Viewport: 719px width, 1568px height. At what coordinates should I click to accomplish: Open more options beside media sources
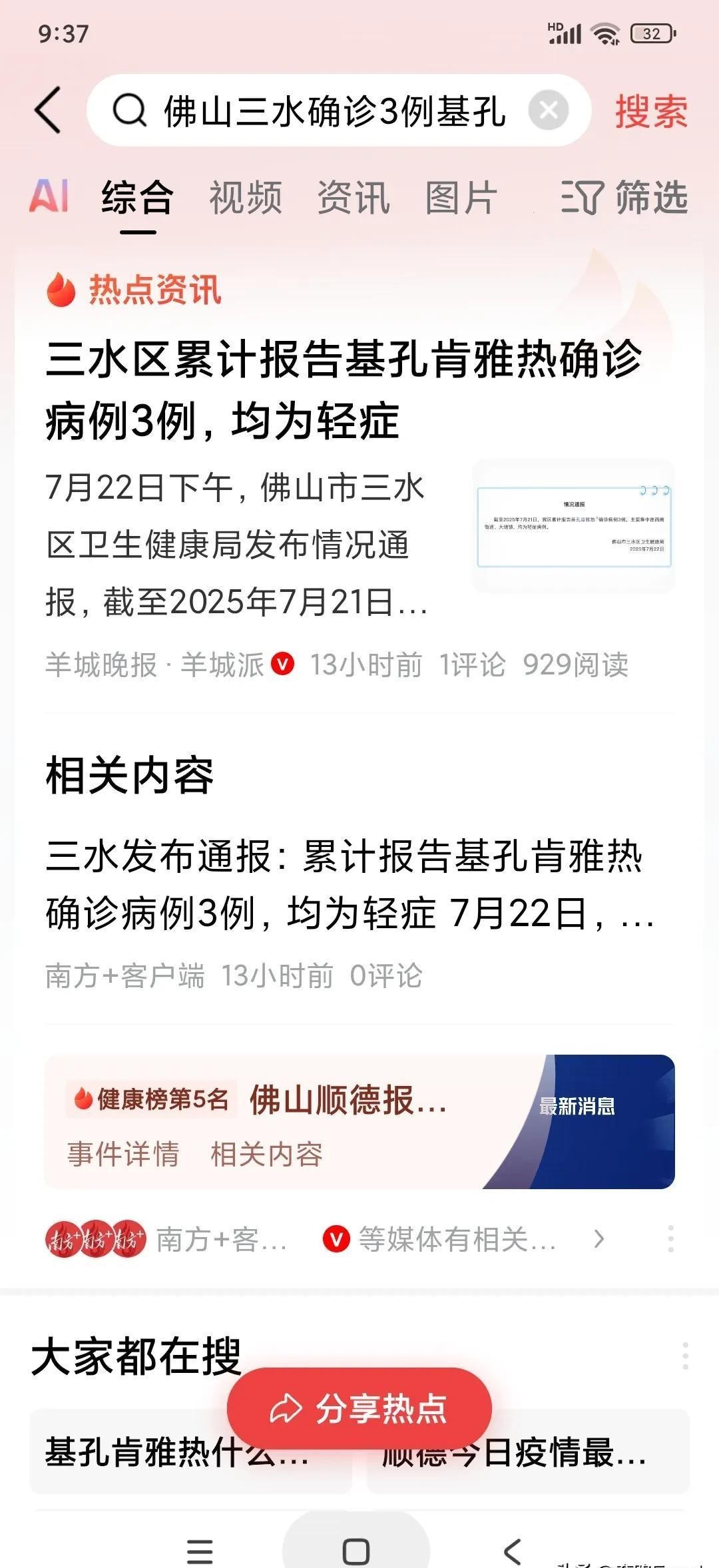tap(670, 1239)
